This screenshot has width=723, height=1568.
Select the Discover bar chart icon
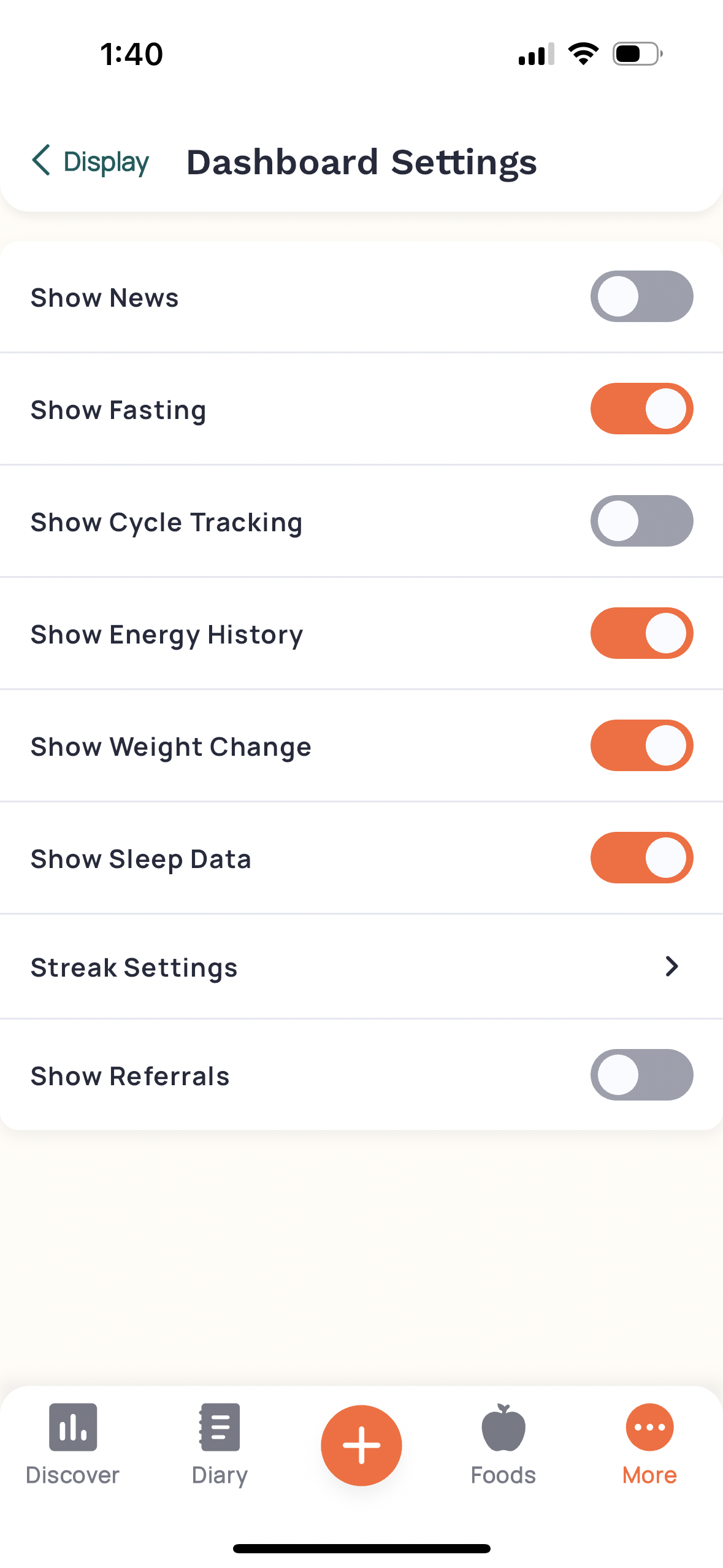(x=72, y=1428)
